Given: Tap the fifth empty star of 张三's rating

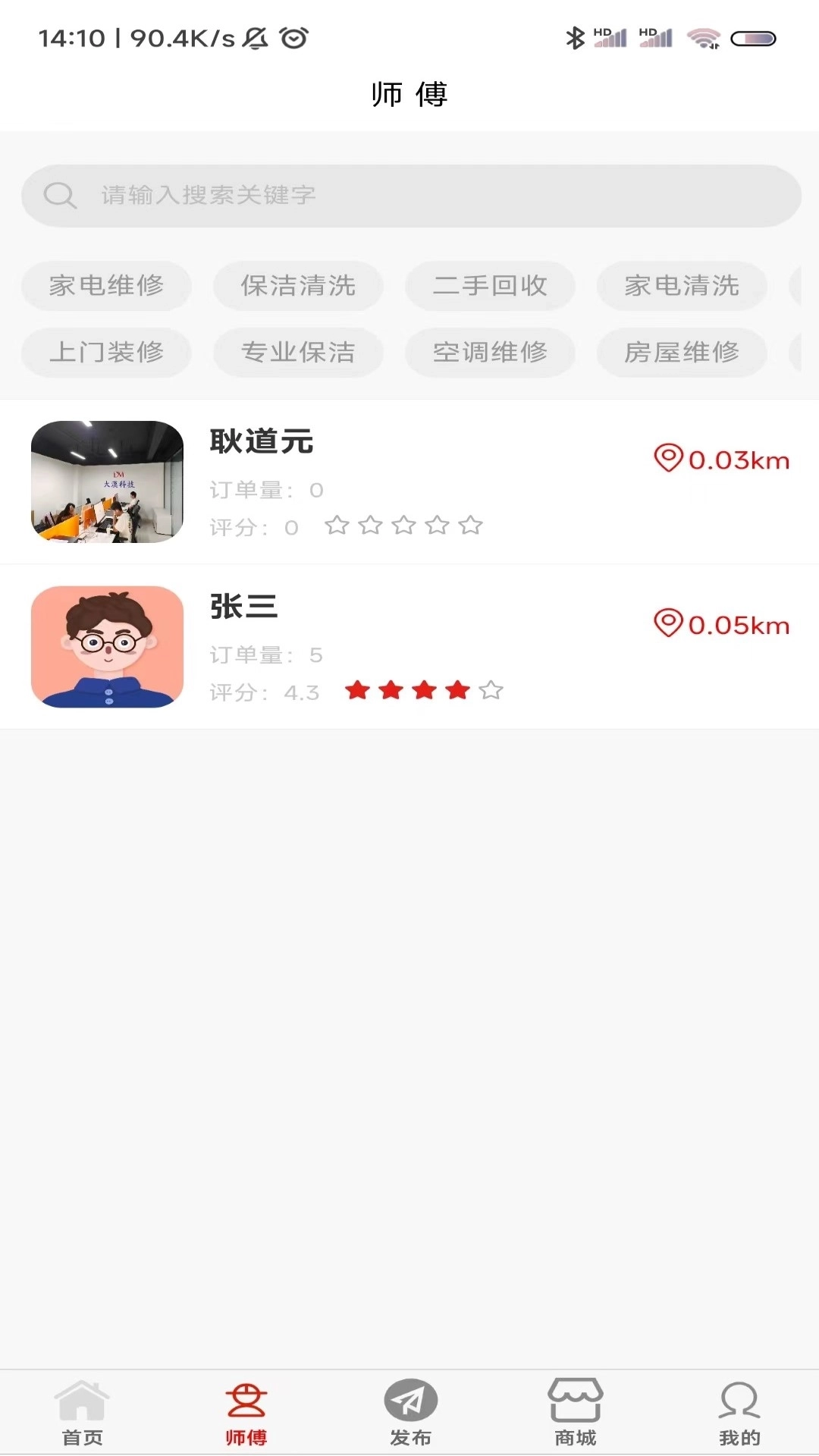Looking at the screenshot, I should click(491, 691).
